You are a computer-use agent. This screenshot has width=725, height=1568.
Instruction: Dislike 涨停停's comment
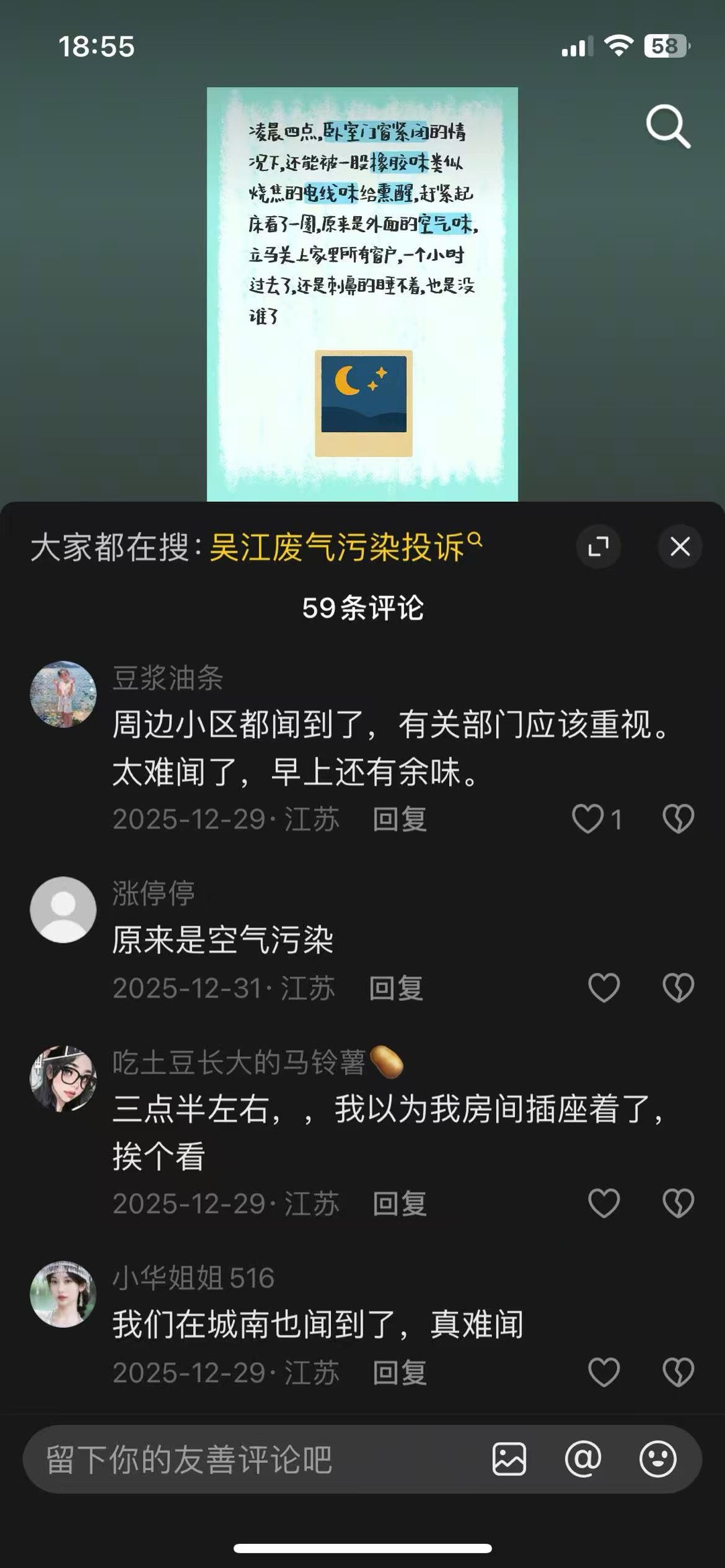point(678,988)
